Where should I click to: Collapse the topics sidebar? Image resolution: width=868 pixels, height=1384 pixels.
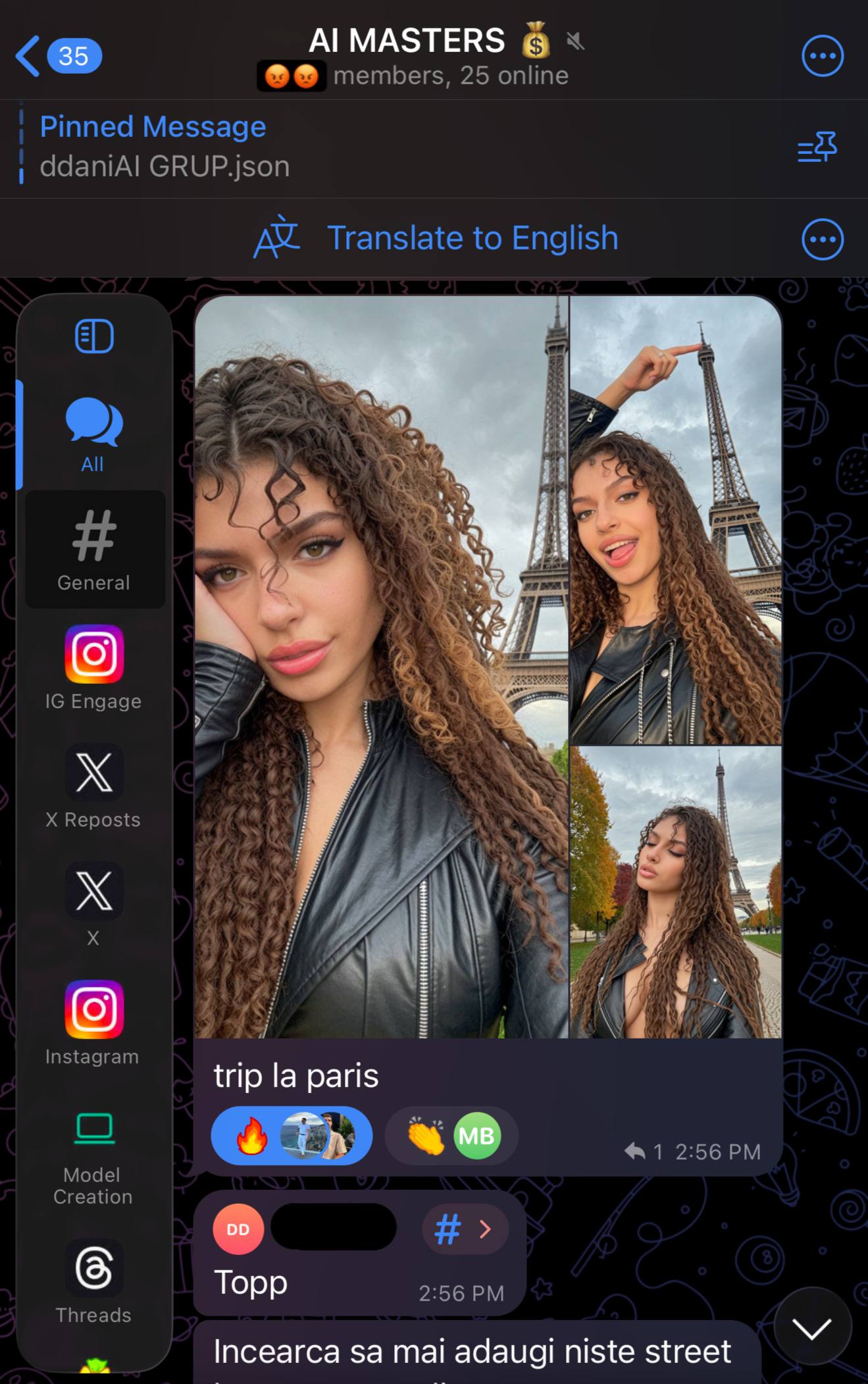94,336
